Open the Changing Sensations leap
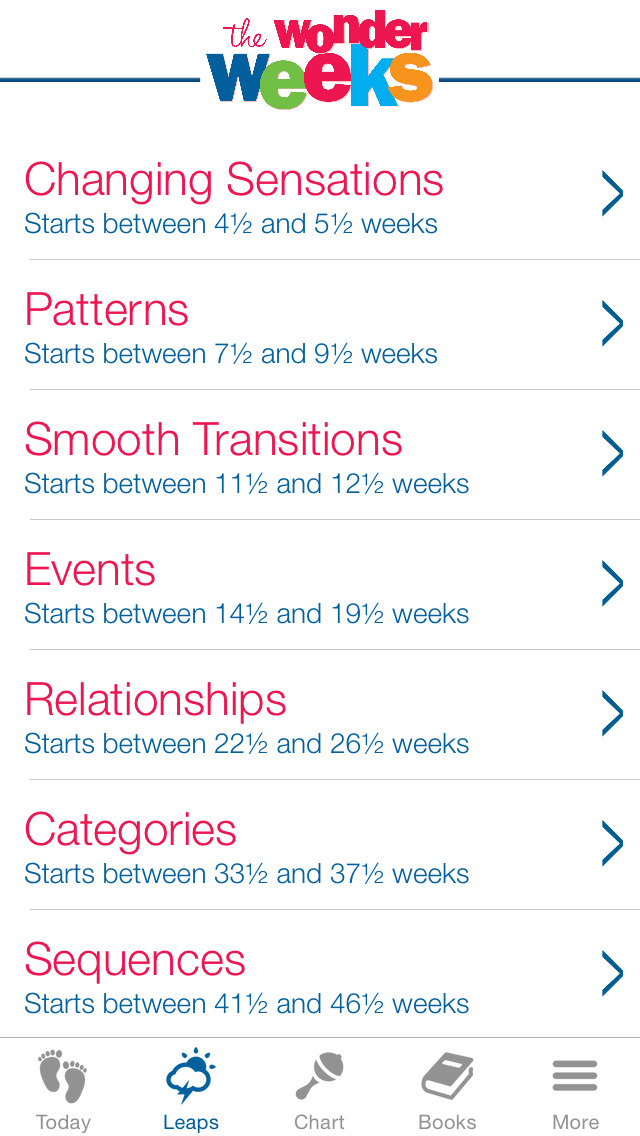 pyautogui.click(x=320, y=196)
